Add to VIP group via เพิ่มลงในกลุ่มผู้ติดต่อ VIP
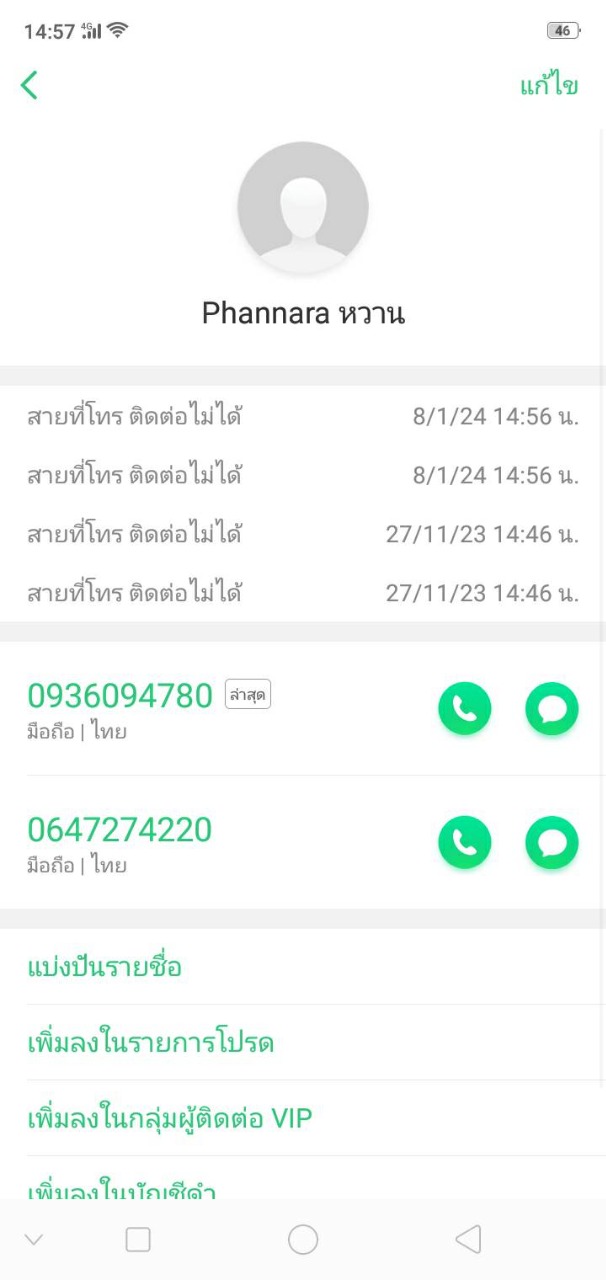Image resolution: width=606 pixels, height=1280 pixels. [170, 1118]
